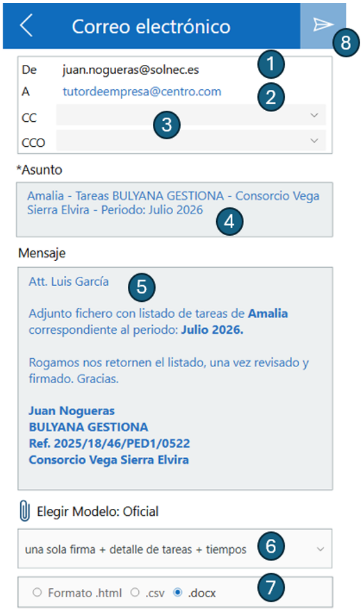Edit the Asunto subject field
This screenshot has height=610, width=361.
point(174,209)
